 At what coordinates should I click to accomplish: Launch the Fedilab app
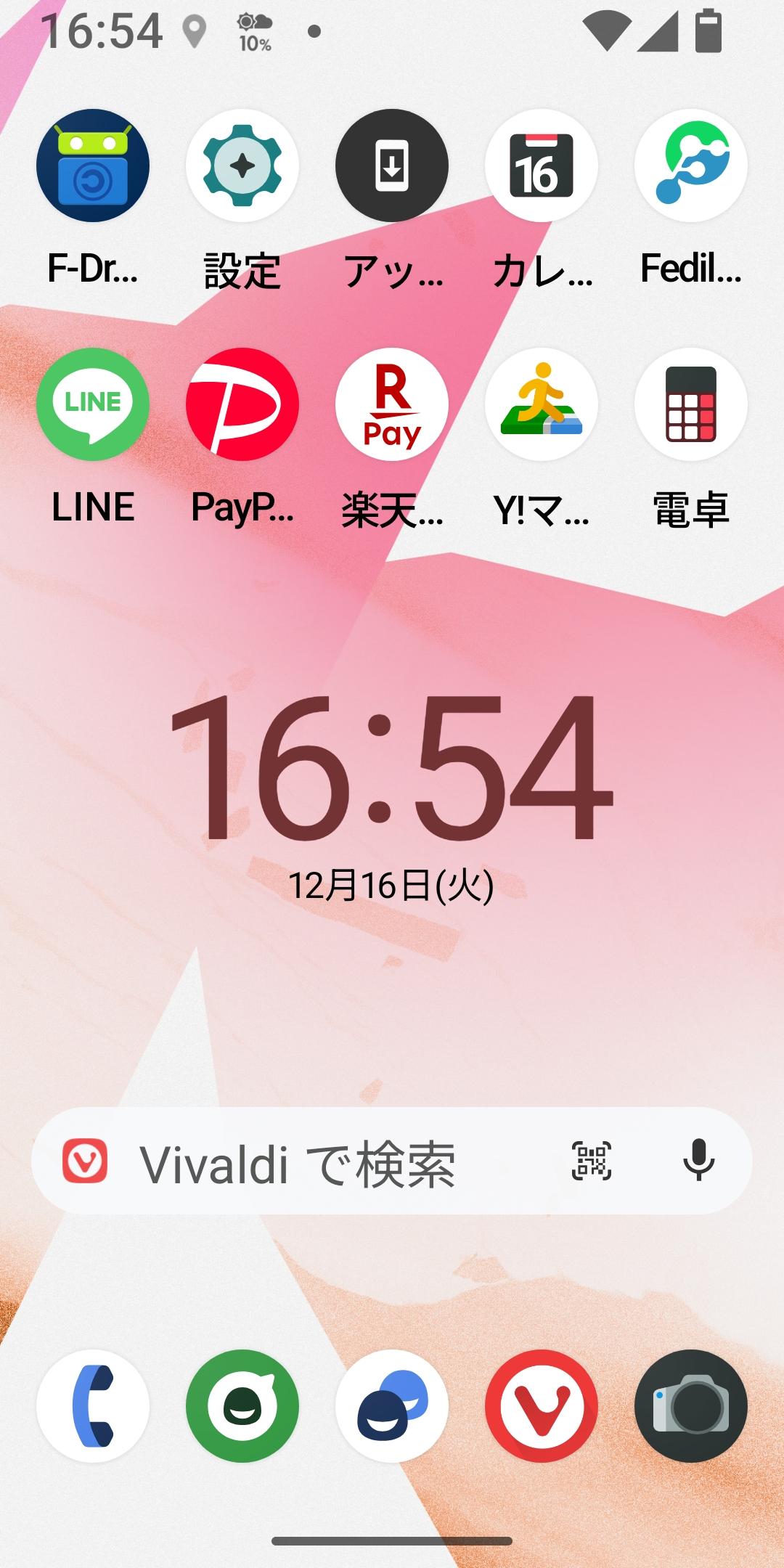pyautogui.click(x=691, y=166)
